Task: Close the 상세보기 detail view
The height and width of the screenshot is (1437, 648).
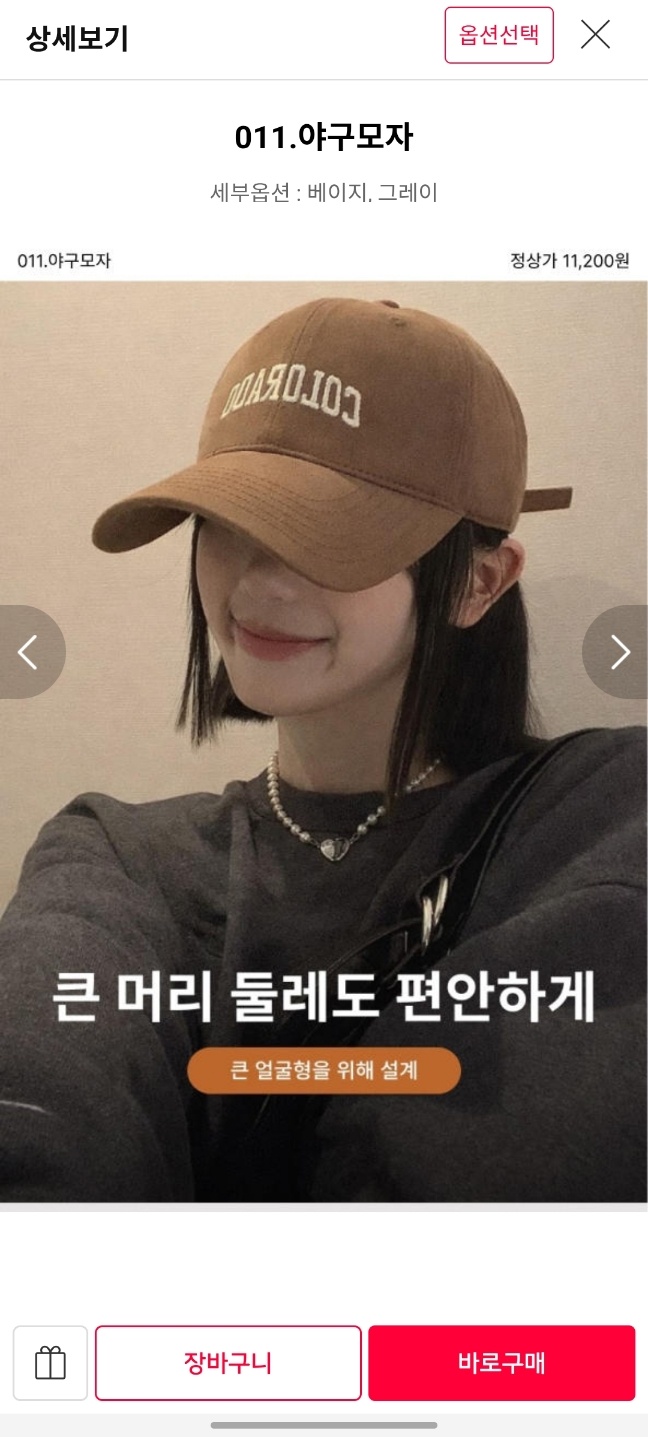Action: [x=595, y=35]
